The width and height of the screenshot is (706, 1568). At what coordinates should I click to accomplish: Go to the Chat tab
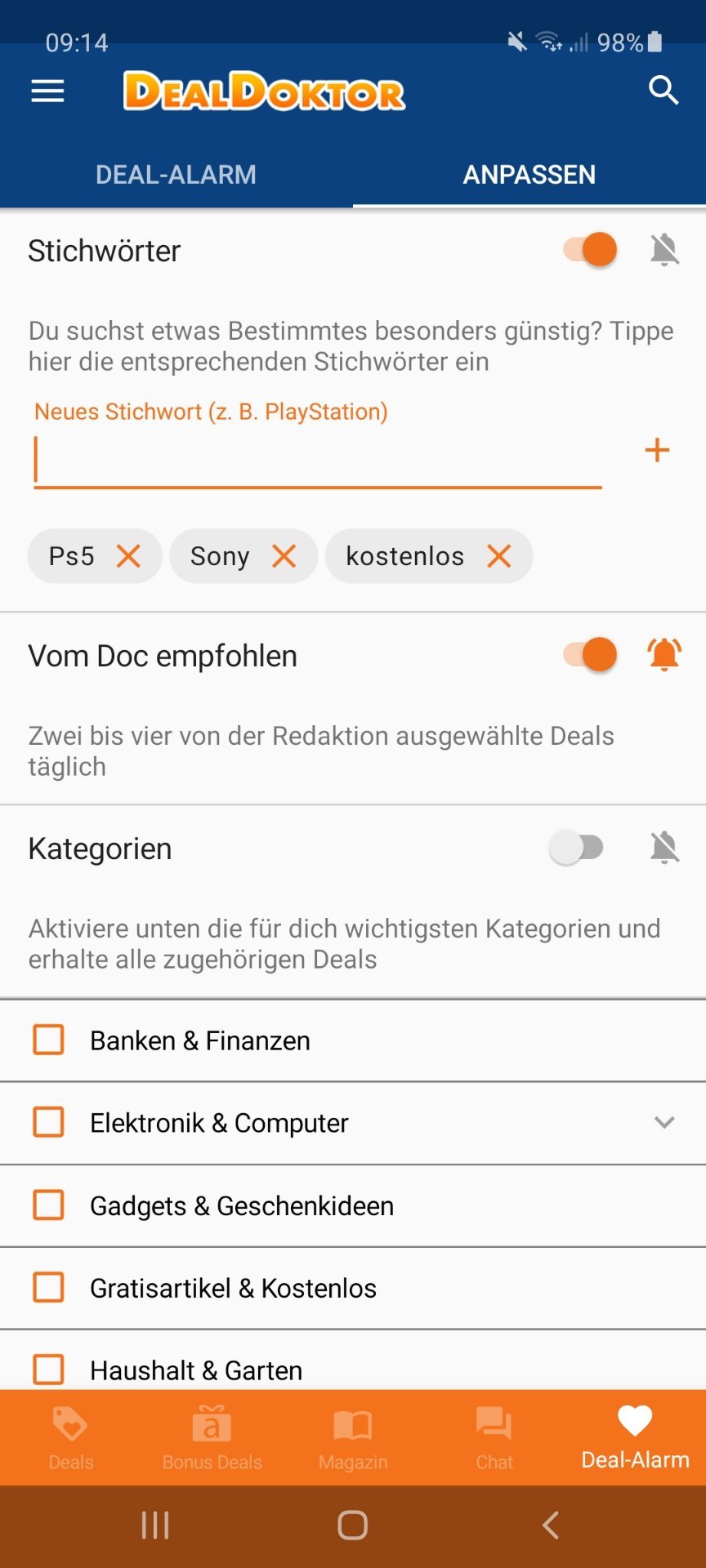pyautogui.click(x=494, y=1438)
